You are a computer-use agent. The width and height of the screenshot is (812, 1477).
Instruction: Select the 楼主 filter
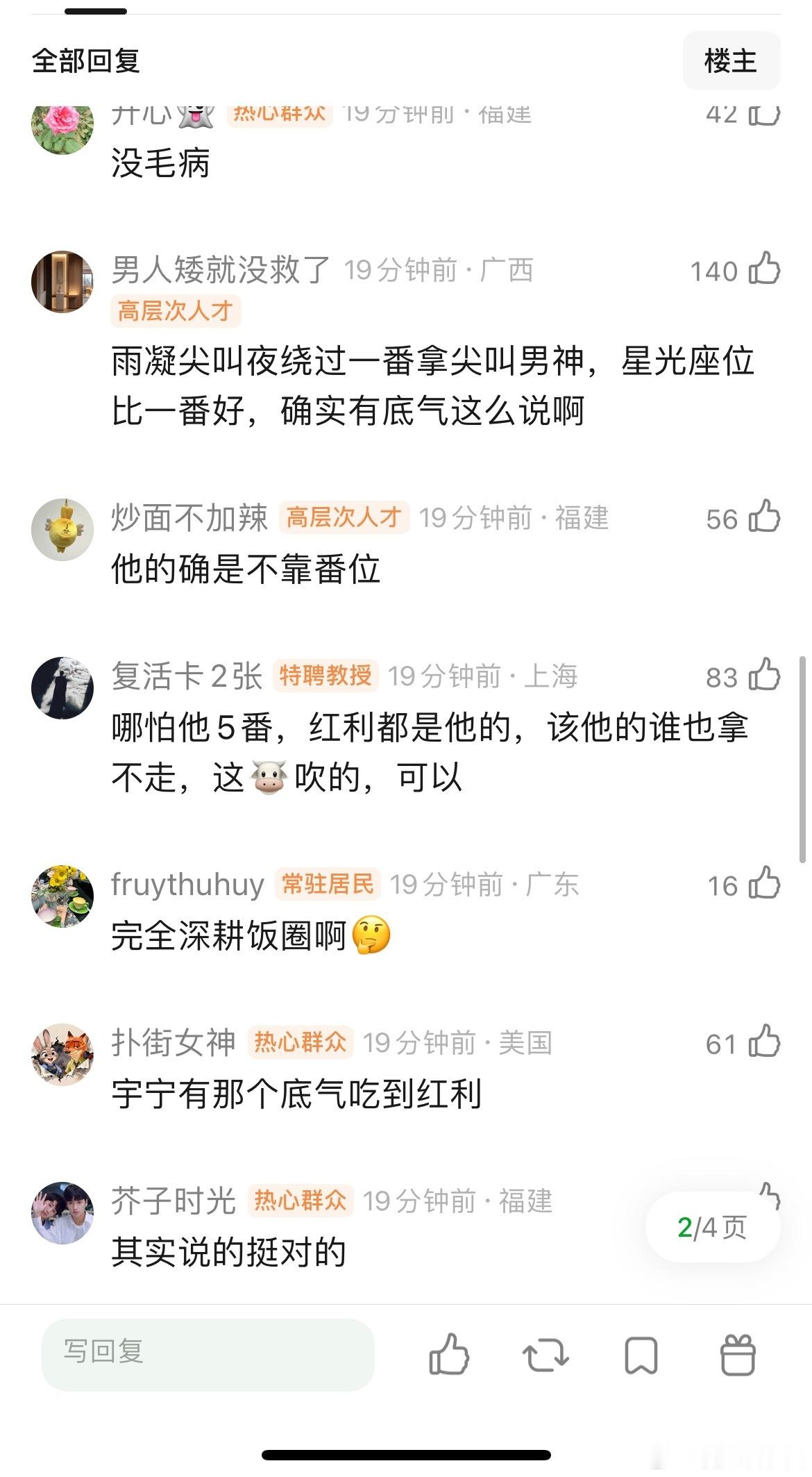coord(732,60)
